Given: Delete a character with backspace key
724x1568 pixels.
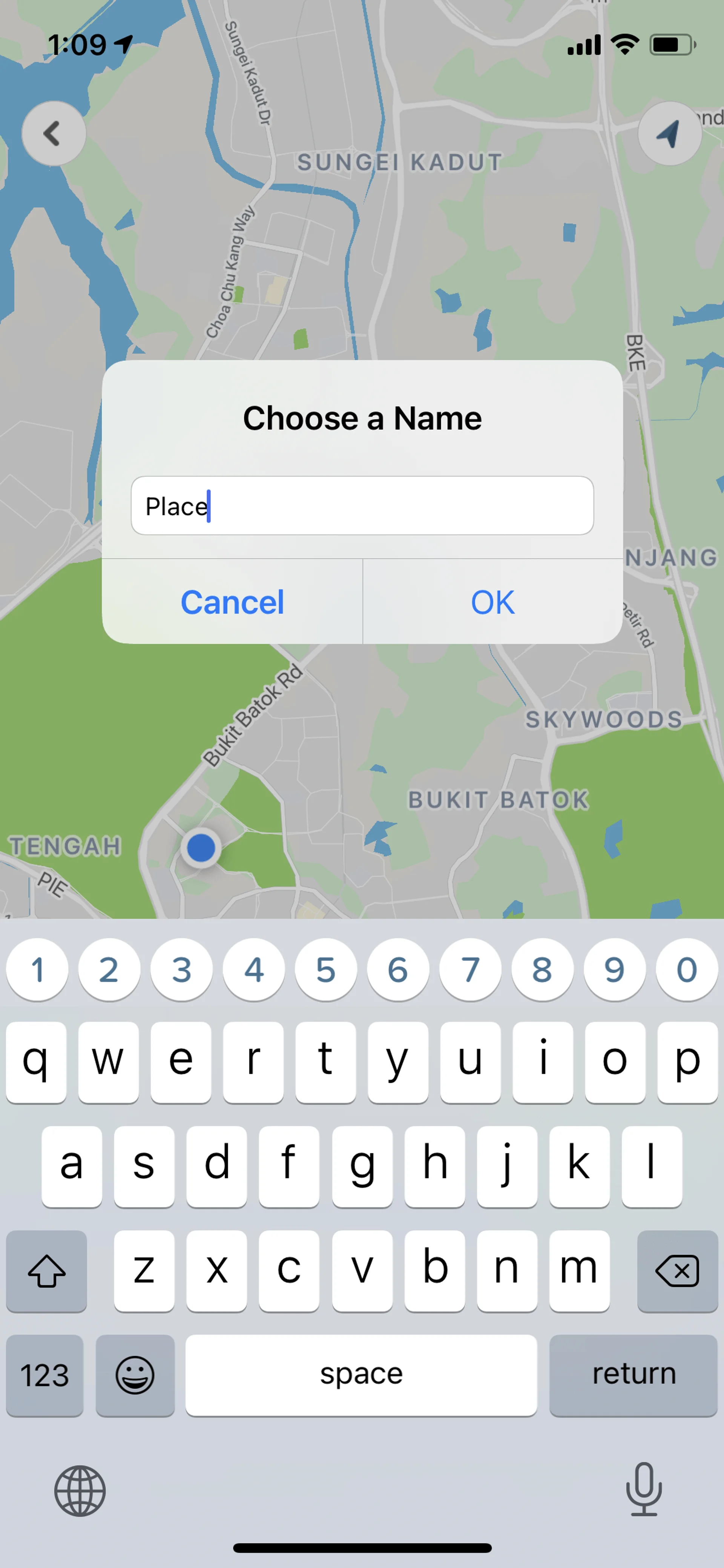Looking at the screenshot, I should (x=677, y=1271).
